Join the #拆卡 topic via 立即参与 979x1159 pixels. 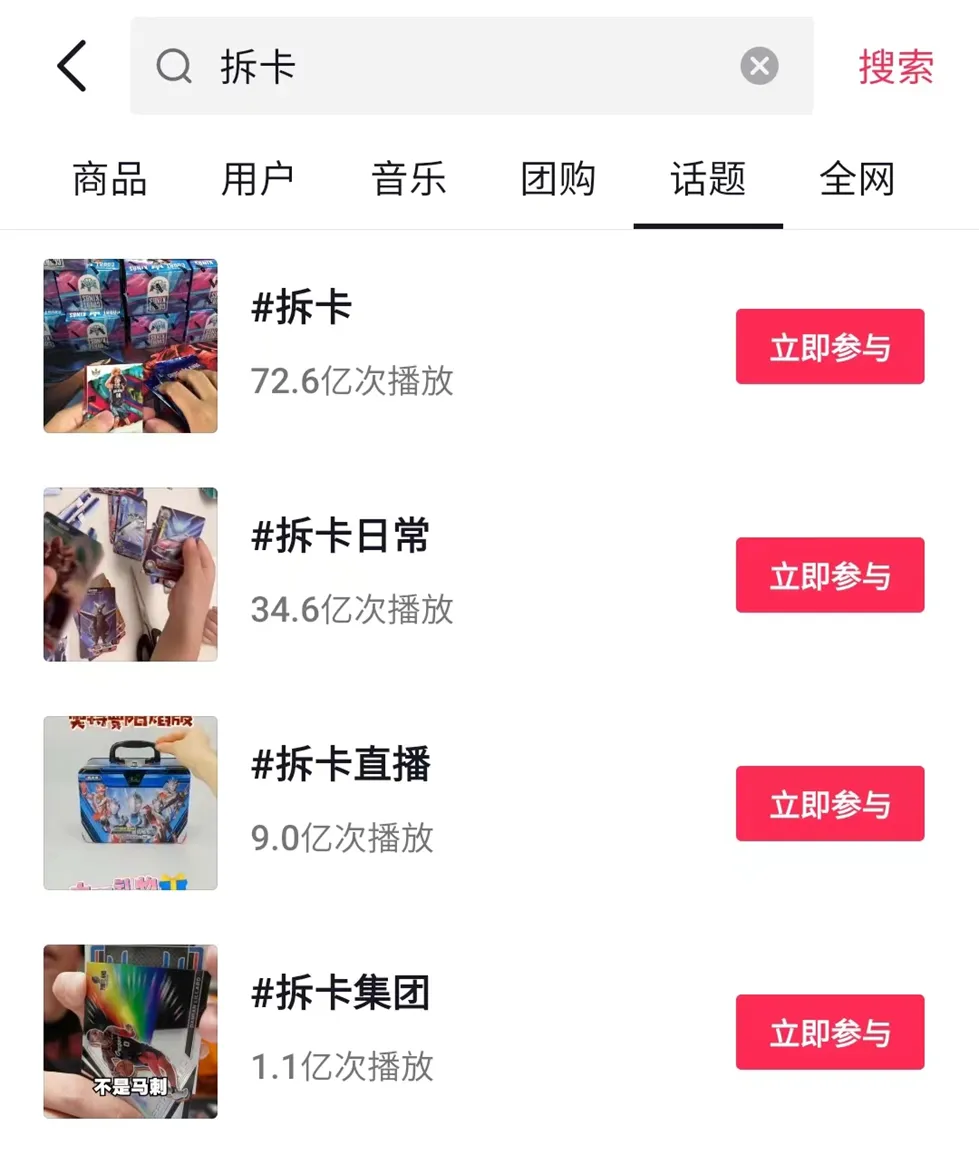(x=830, y=347)
